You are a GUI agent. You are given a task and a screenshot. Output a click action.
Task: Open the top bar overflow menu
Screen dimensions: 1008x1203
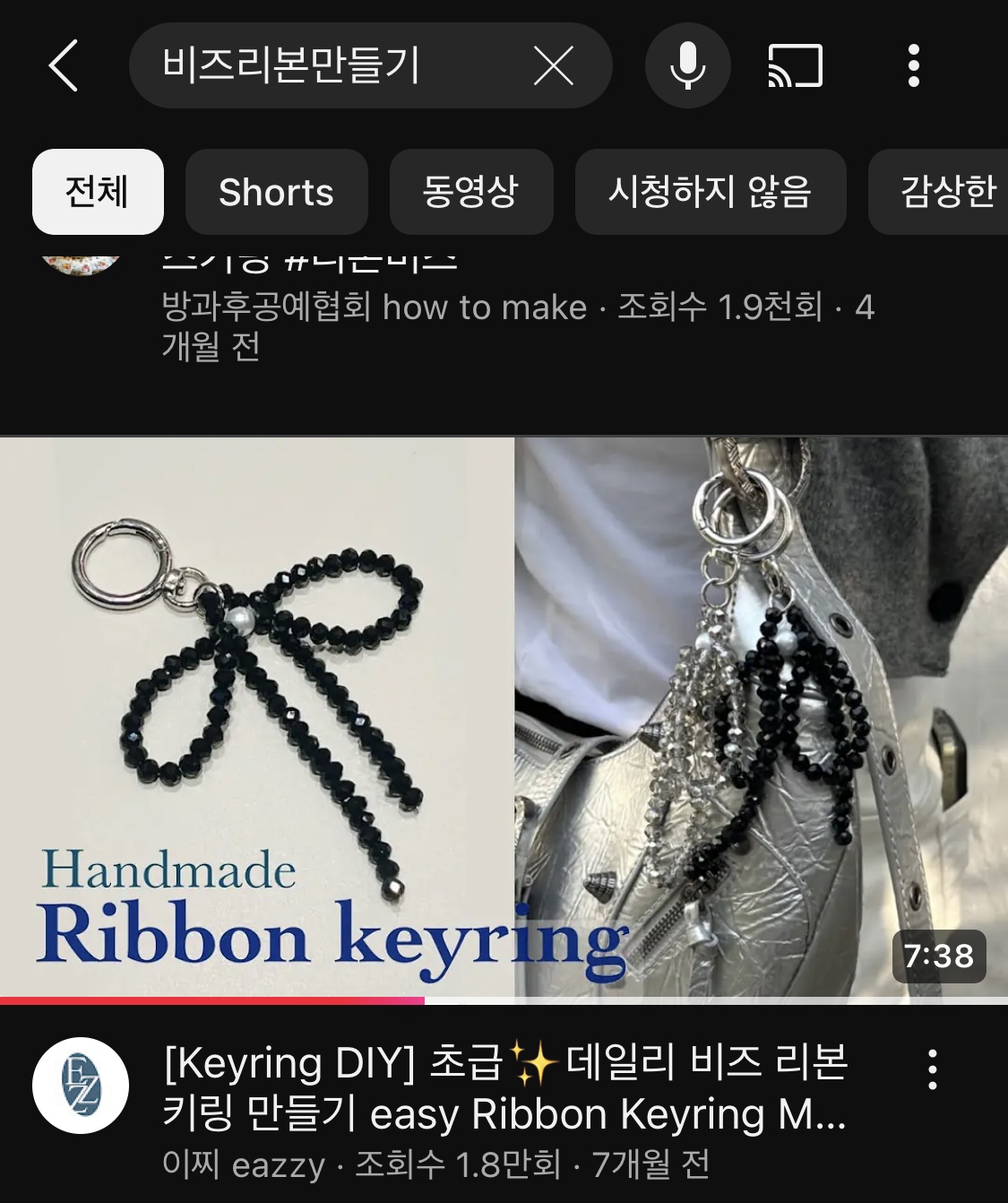(x=913, y=65)
